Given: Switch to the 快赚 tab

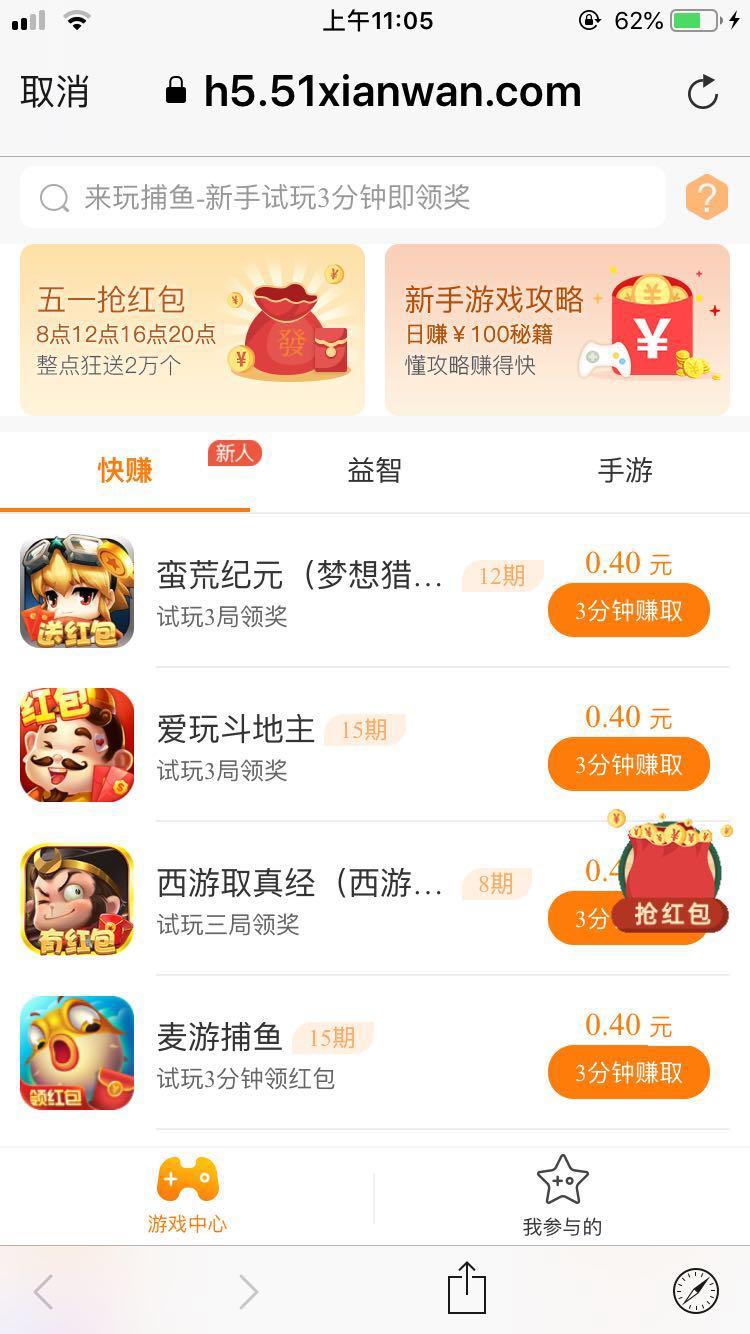Looking at the screenshot, I should (x=125, y=470).
